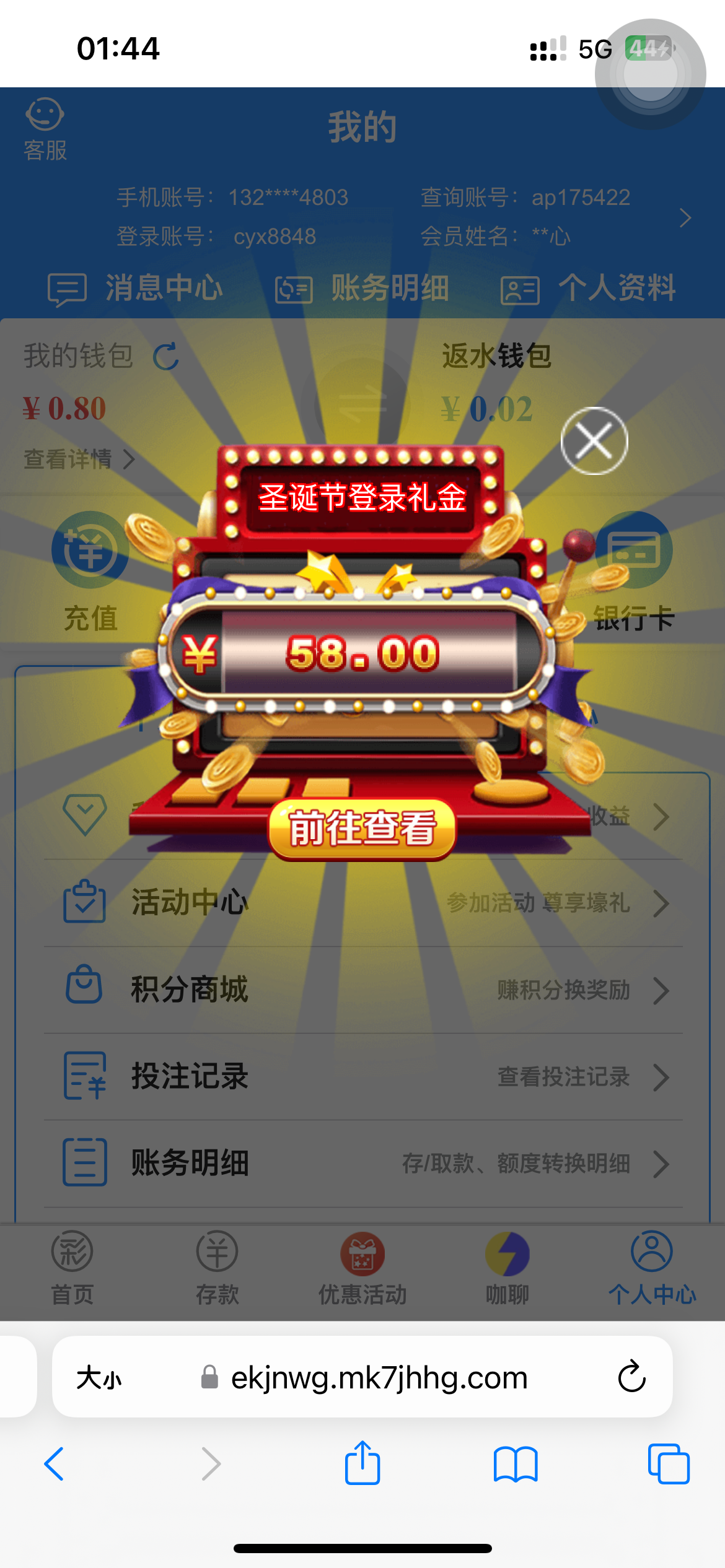Open Safari tabs overview
This screenshot has width=725, height=1568.
(668, 1464)
